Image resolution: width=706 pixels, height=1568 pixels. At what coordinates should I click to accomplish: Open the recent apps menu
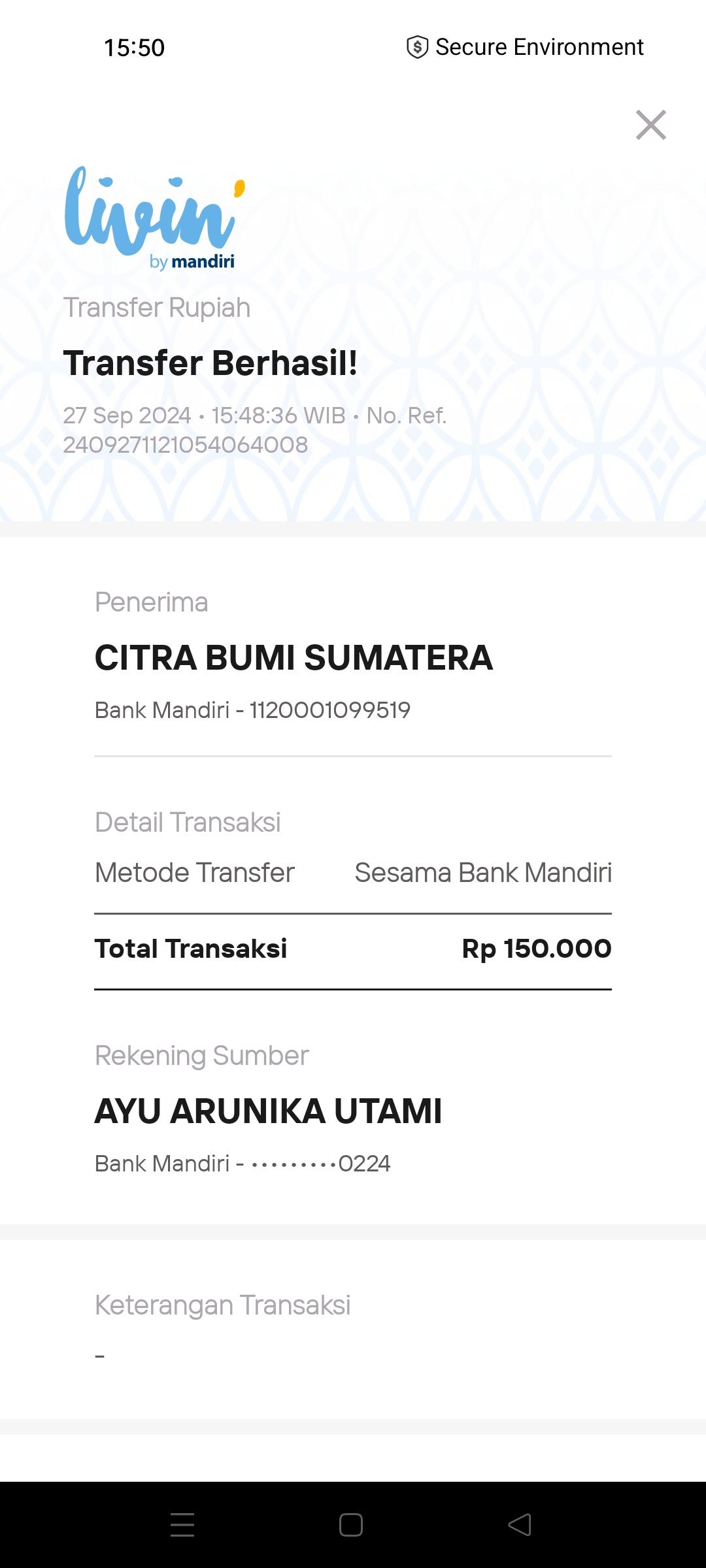[x=182, y=1525]
